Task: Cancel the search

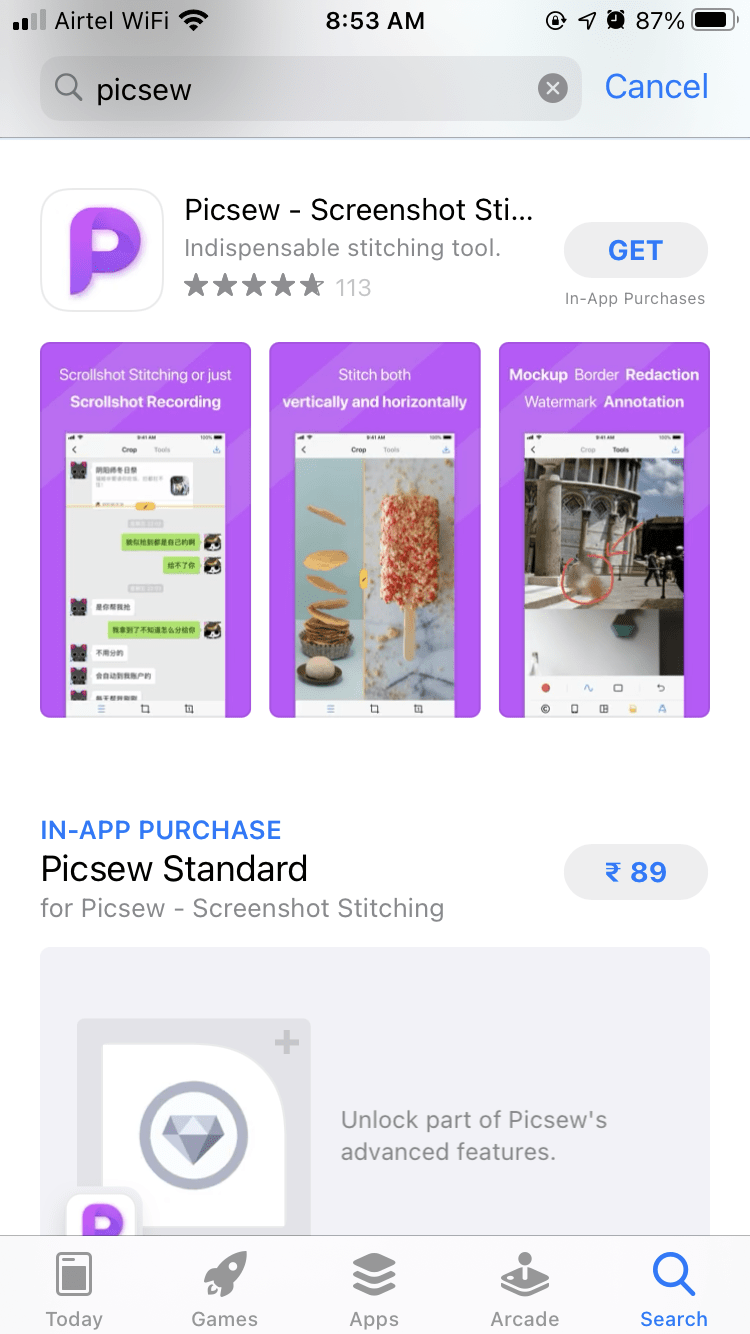Action: coord(656,87)
